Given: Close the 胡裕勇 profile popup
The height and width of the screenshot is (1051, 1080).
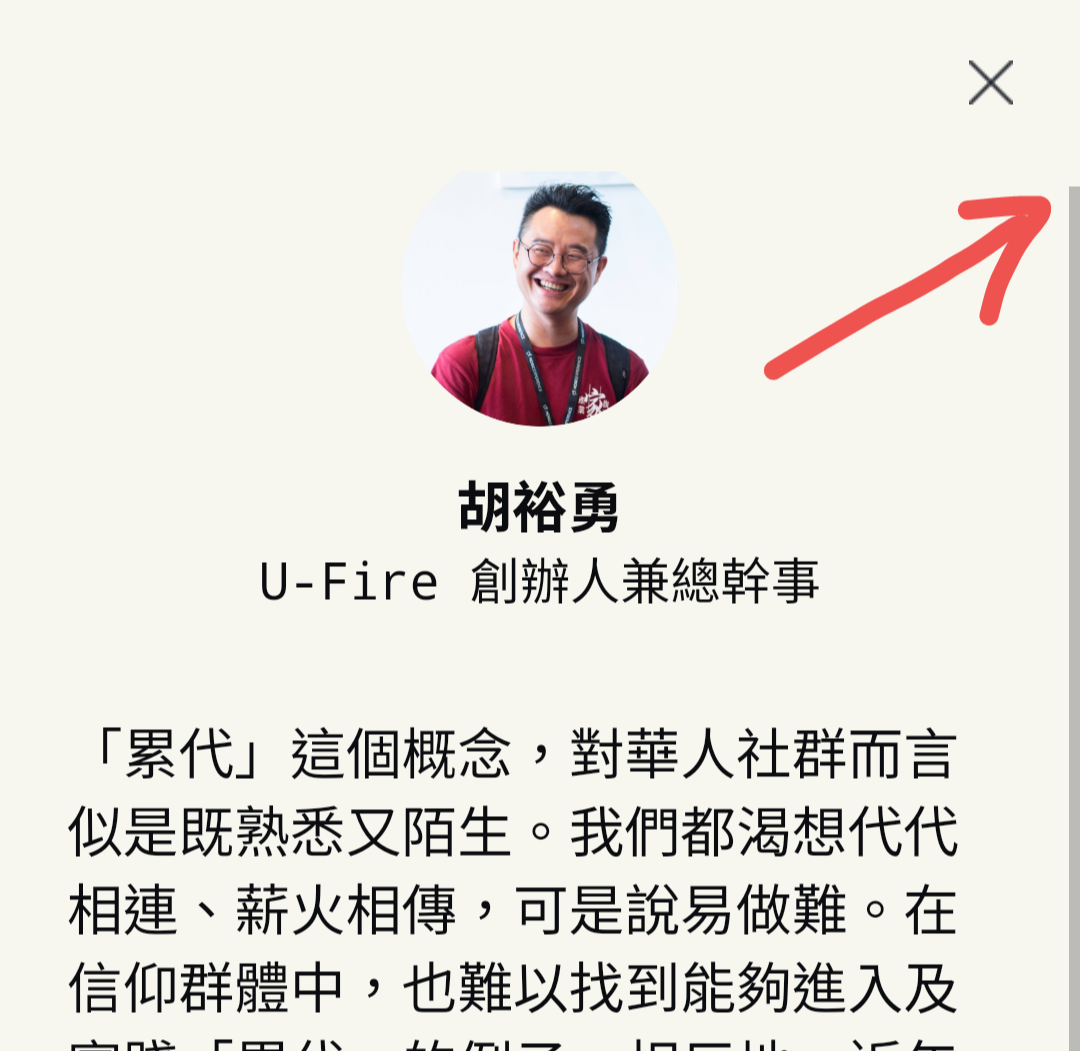Looking at the screenshot, I should tap(990, 83).
